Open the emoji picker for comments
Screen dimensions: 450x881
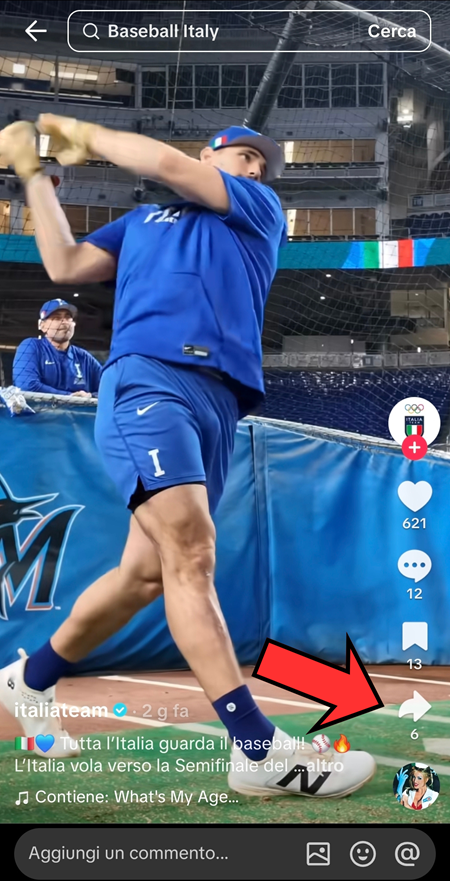click(x=363, y=854)
